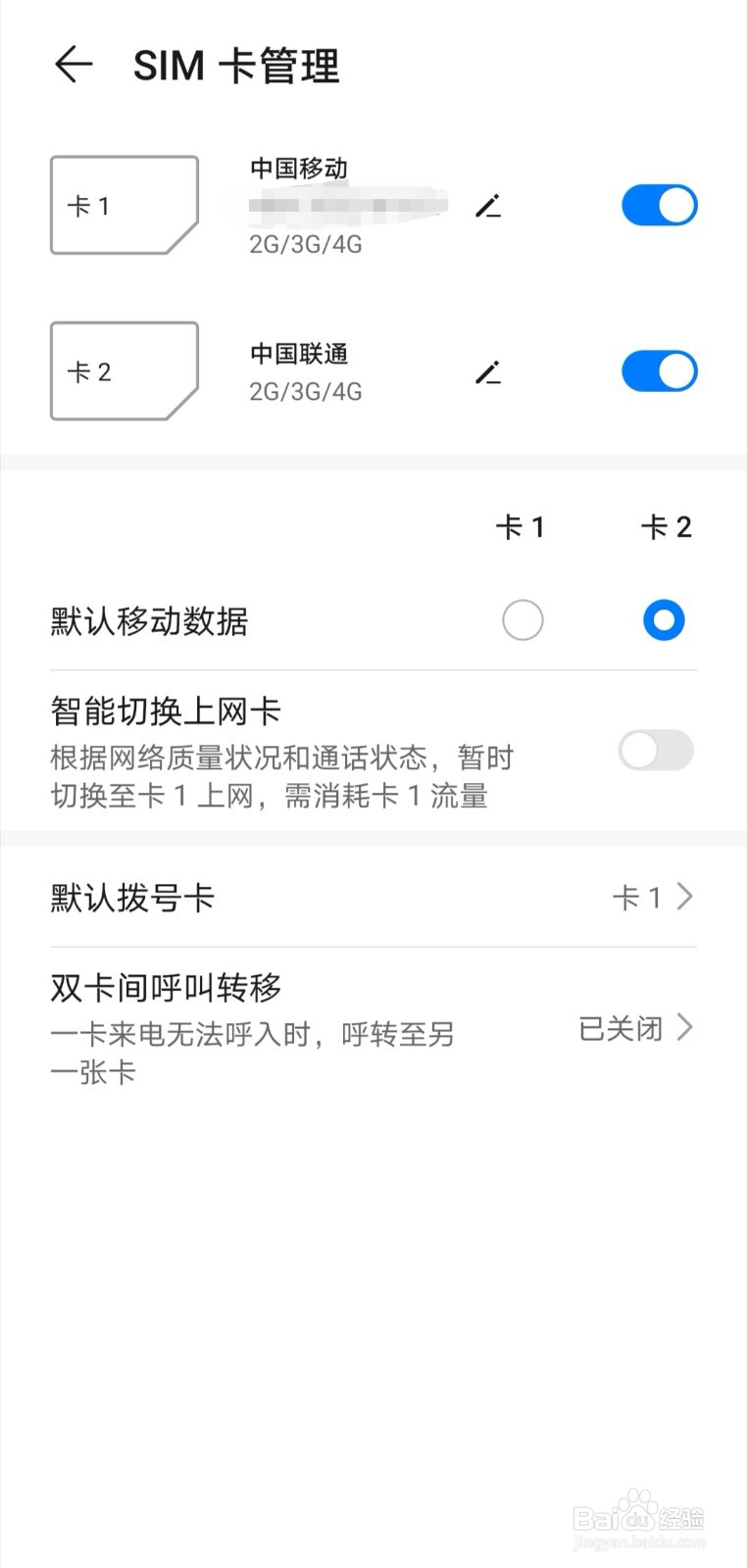The image size is (747, 1568).
Task: Select 卡 2 for 默认移动数据
Action: (x=664, y=620)
